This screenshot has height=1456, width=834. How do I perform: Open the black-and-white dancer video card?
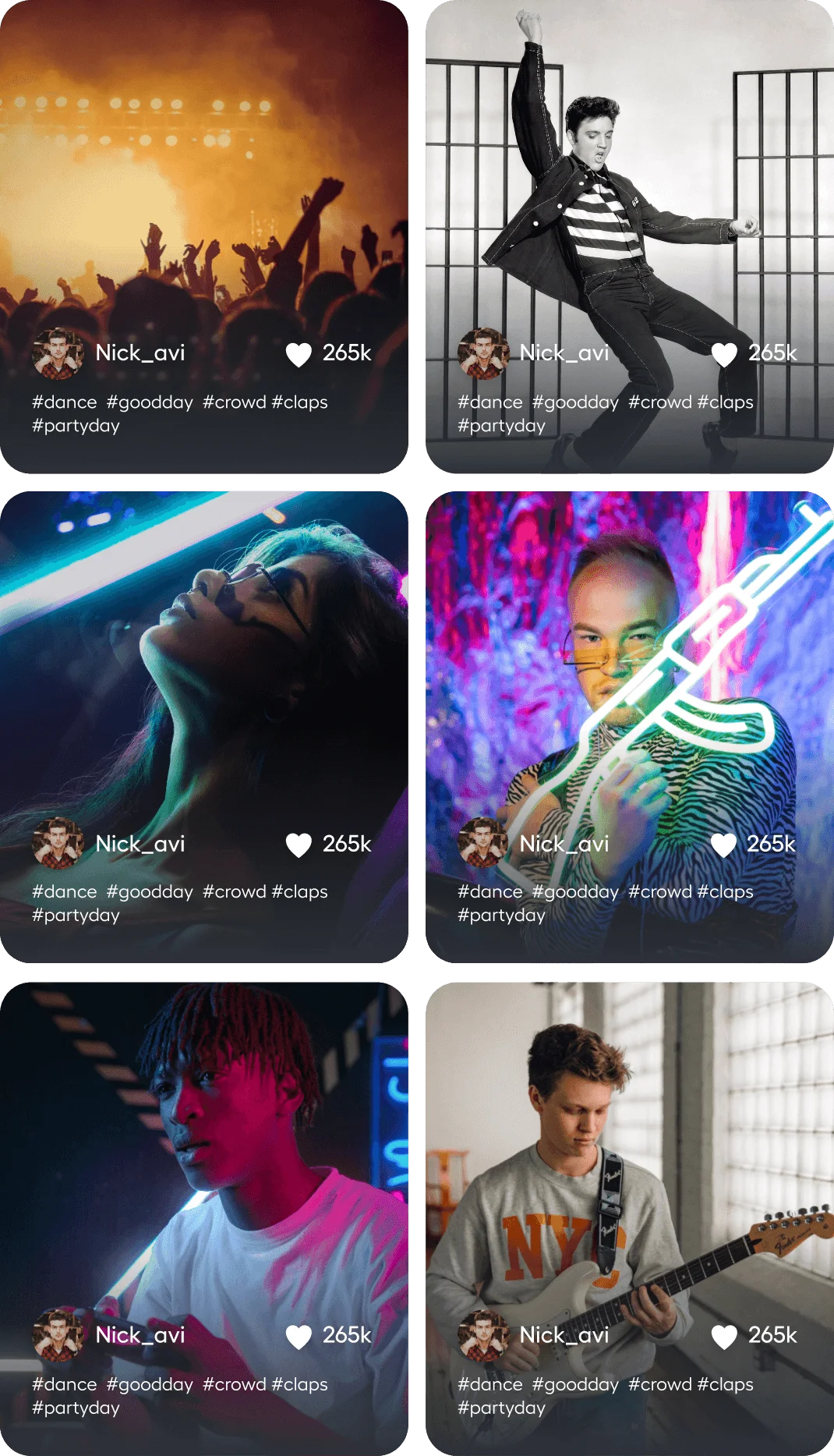click(x=628, y=195)
